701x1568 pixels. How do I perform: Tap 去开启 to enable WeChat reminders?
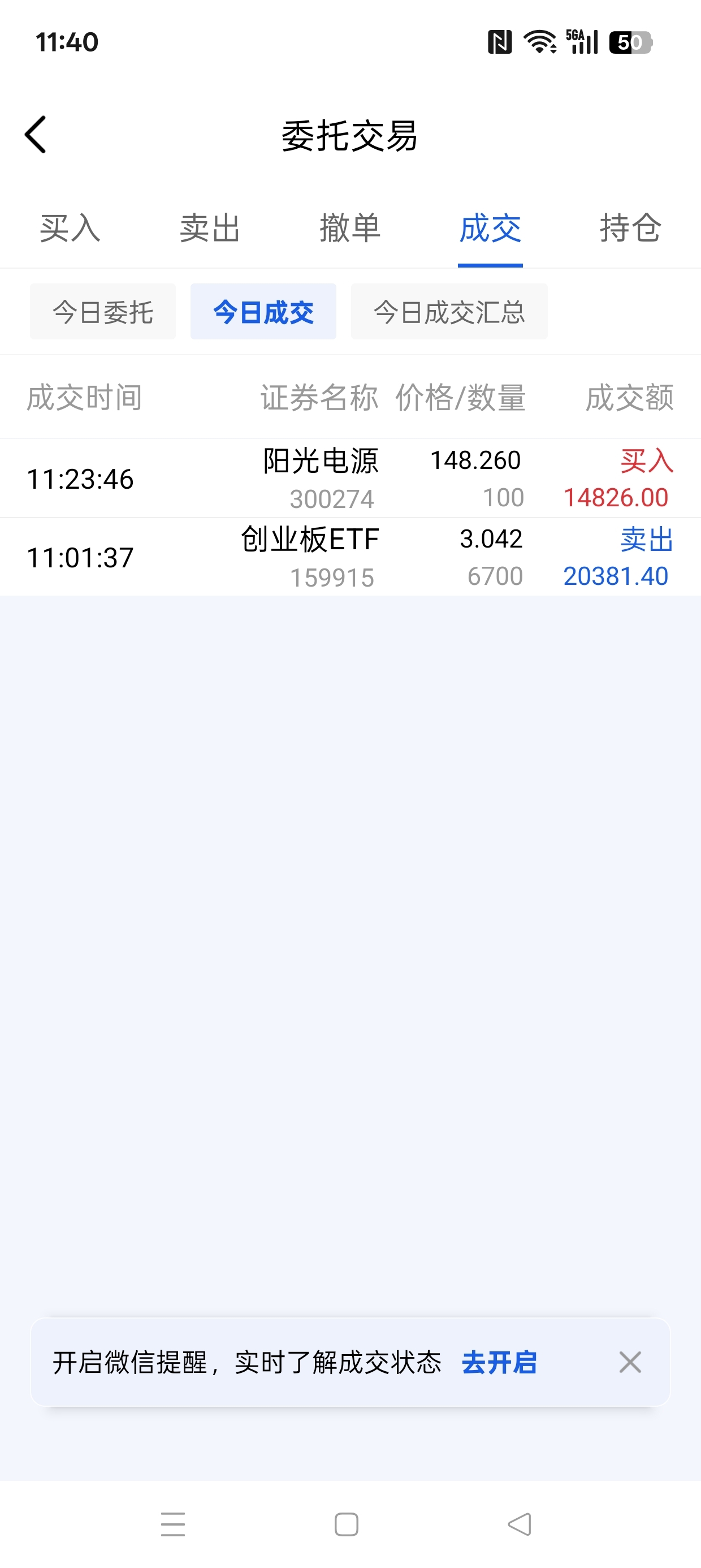(500, 1362)
